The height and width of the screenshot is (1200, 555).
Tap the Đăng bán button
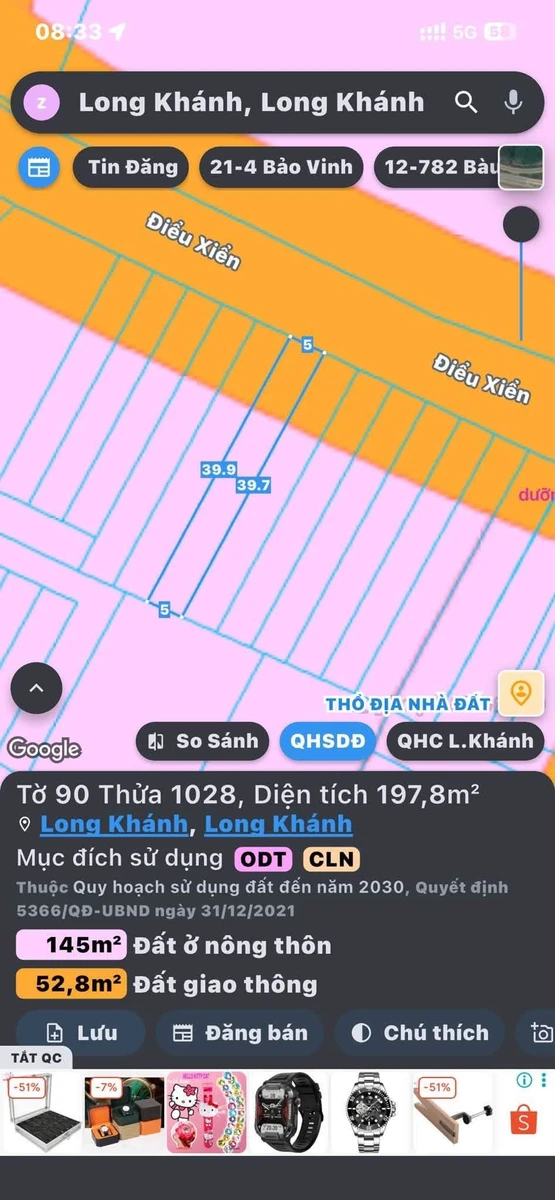[240, 1033]
